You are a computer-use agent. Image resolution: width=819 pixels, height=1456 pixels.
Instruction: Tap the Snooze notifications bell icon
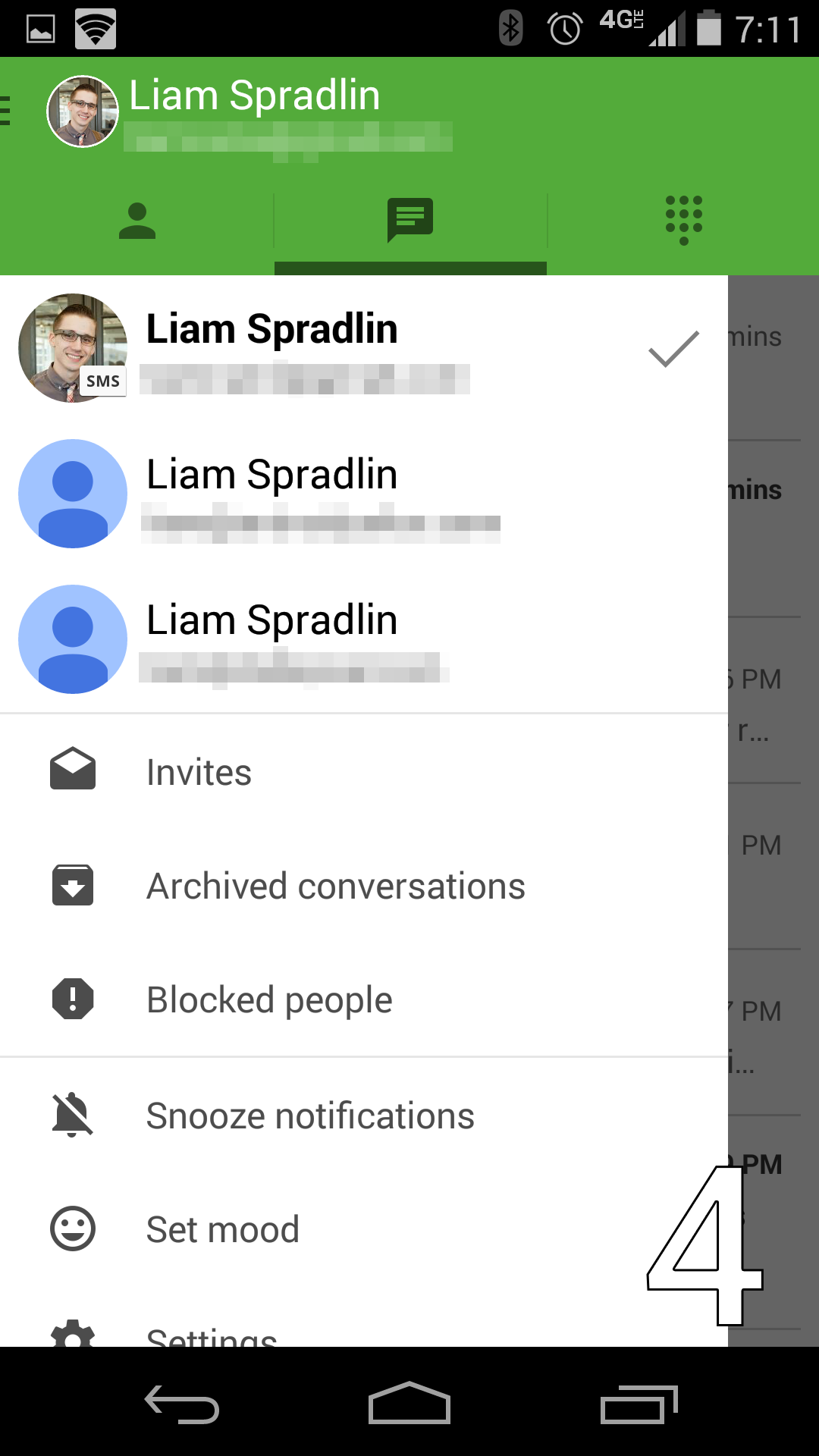(73, 1116)
